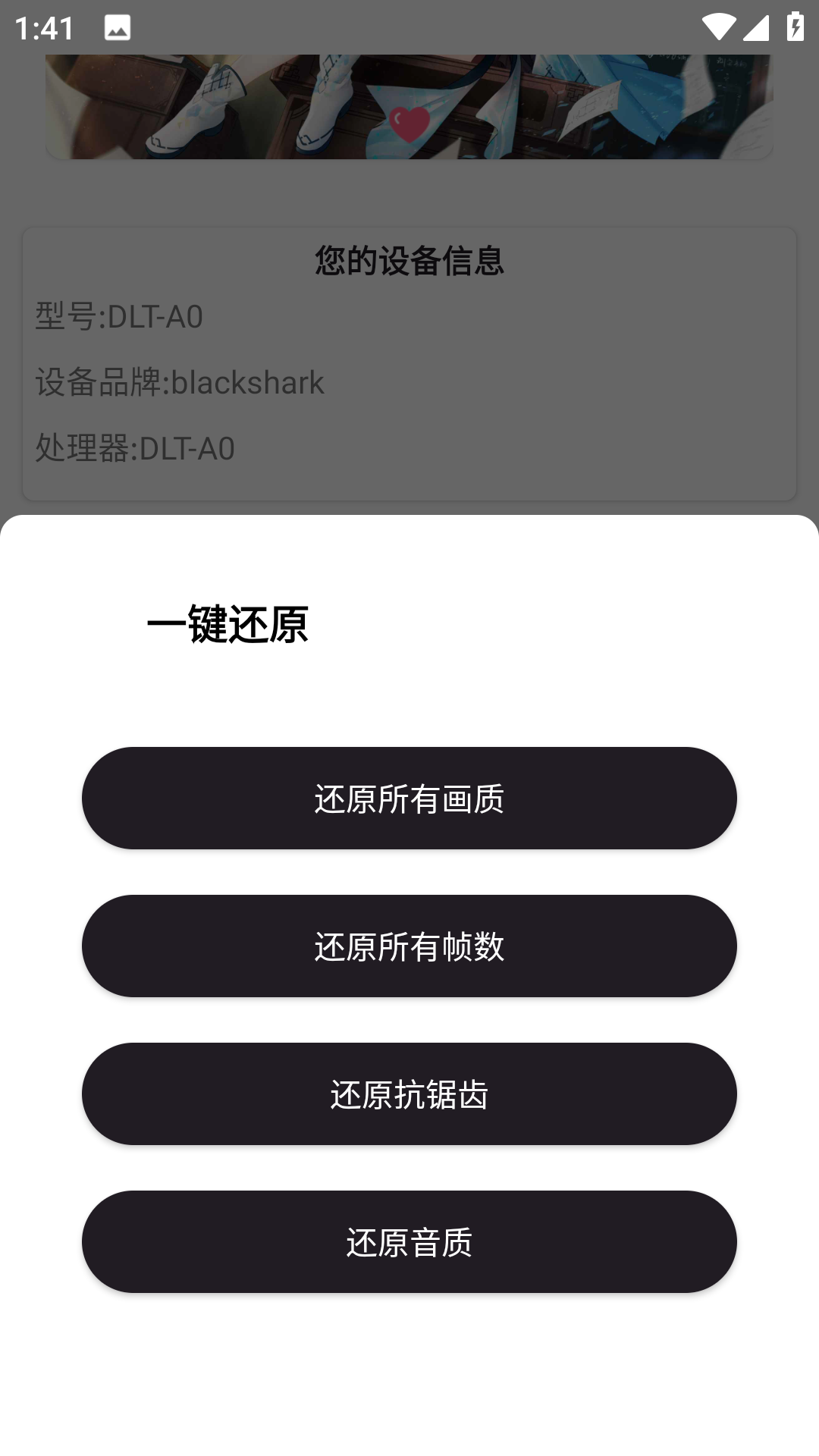This screenshot has width=819, height=1456.
Task: Select the 设备品牌:blackshark brand line
Action: tap(179, 382)
